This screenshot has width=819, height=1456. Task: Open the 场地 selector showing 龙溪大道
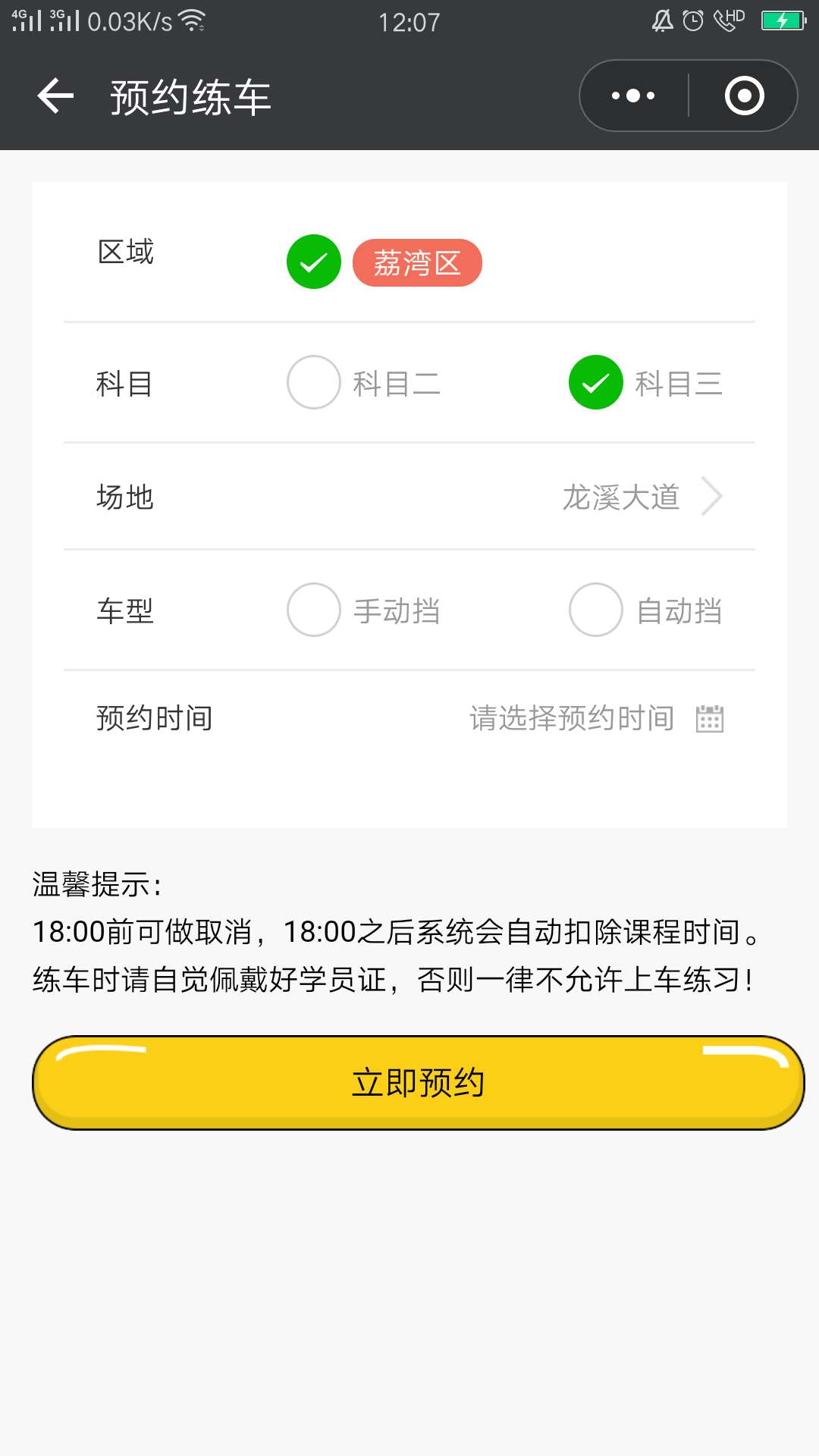[x=409, y=497]
